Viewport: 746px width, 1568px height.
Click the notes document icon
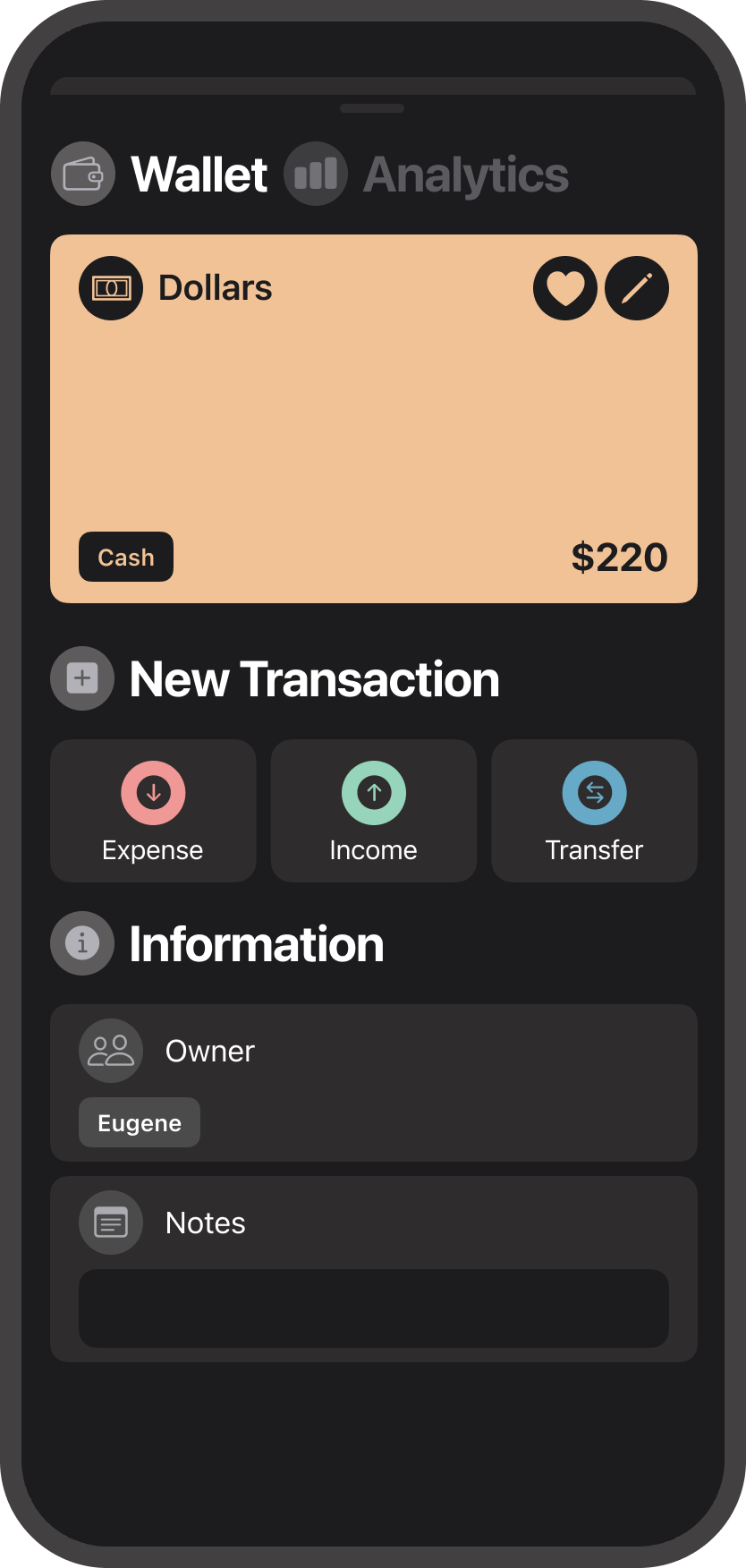pos(110,1222)
